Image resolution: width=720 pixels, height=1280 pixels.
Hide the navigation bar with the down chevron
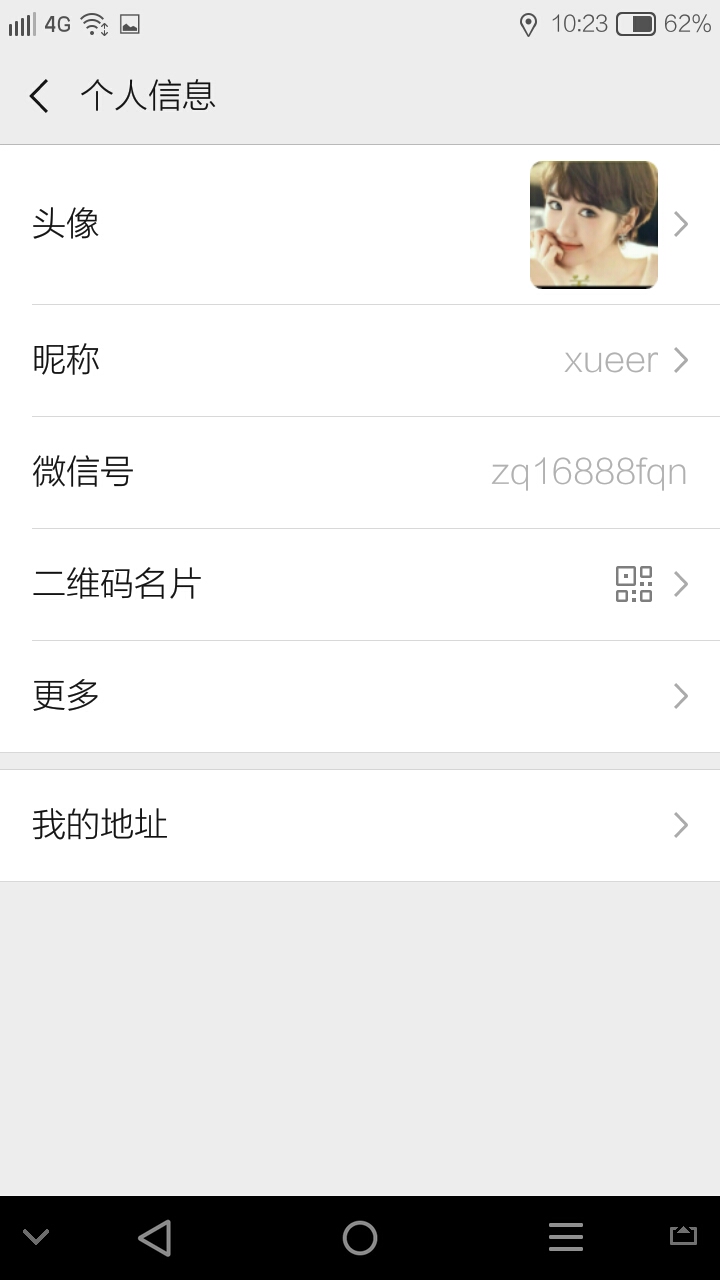[x=36, y=1238]
